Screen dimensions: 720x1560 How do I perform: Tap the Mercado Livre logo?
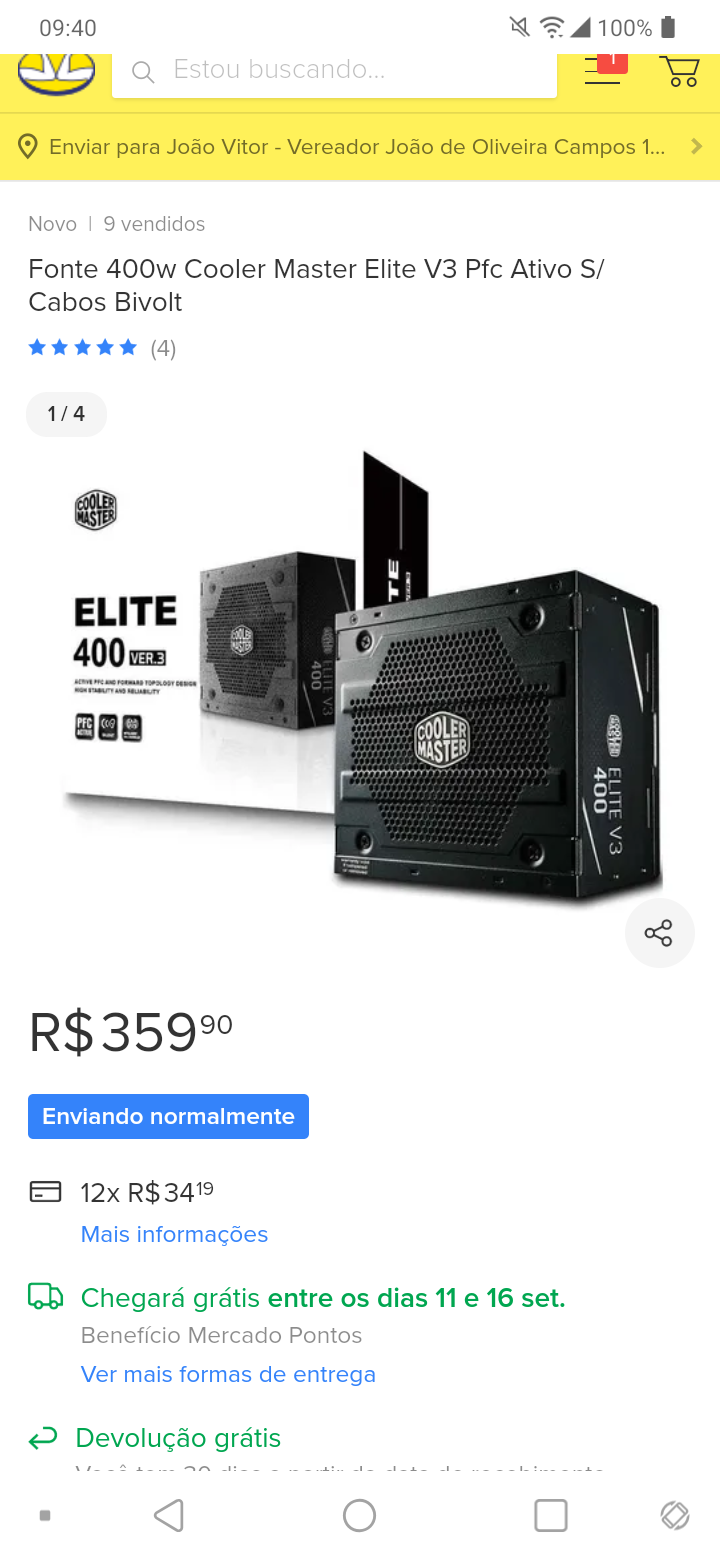(x=57, y=72)
